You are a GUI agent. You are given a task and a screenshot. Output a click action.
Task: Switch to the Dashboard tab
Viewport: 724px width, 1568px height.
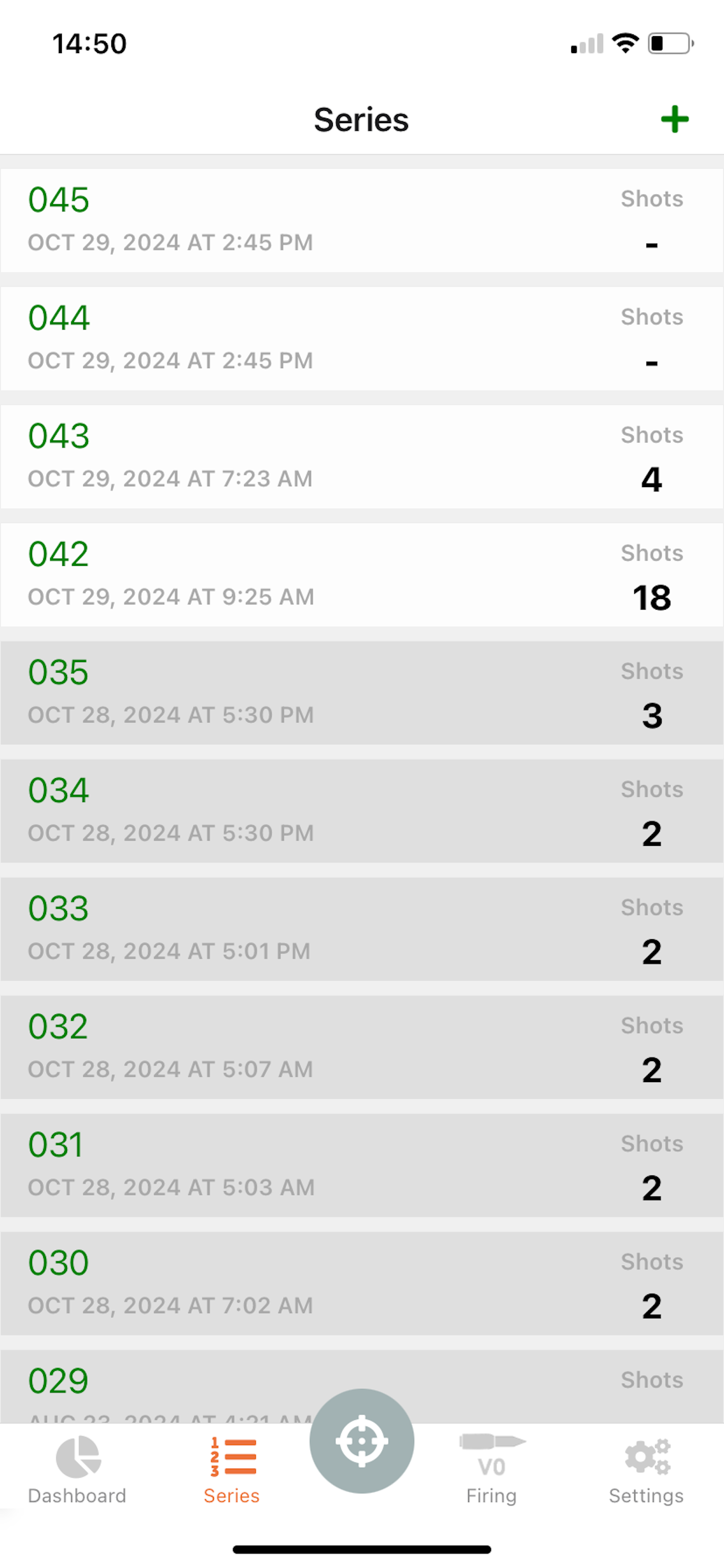(x=78, y=1470)
